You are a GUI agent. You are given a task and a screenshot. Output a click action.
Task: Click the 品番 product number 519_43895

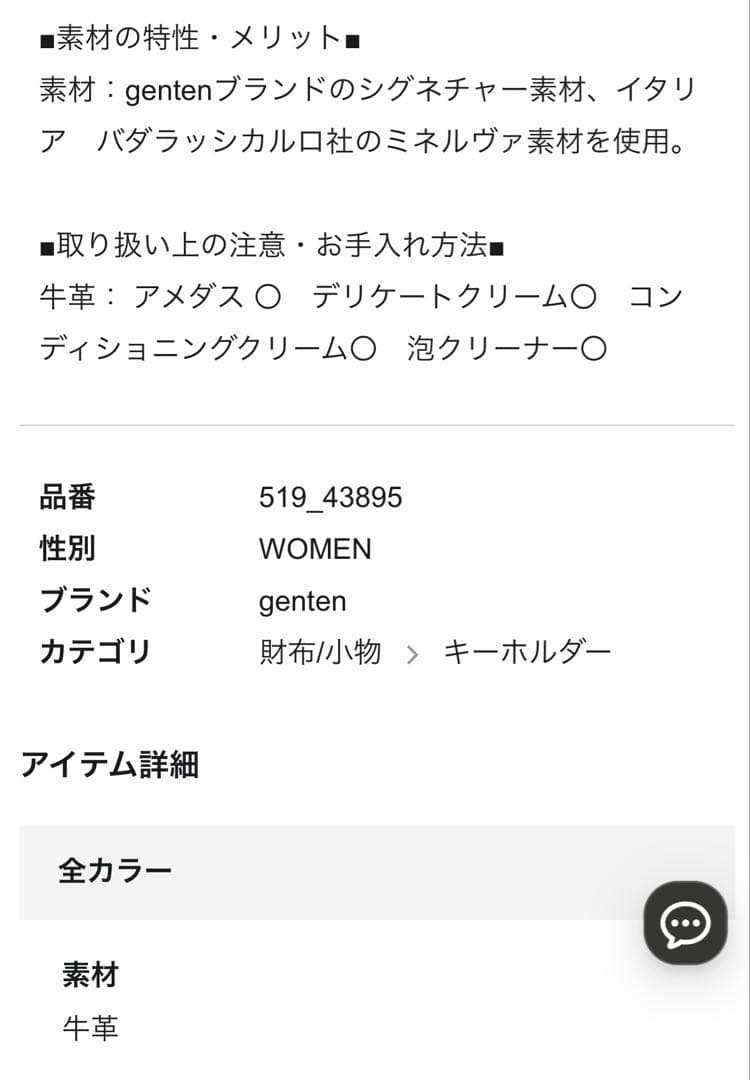click(x=331, y=497)
